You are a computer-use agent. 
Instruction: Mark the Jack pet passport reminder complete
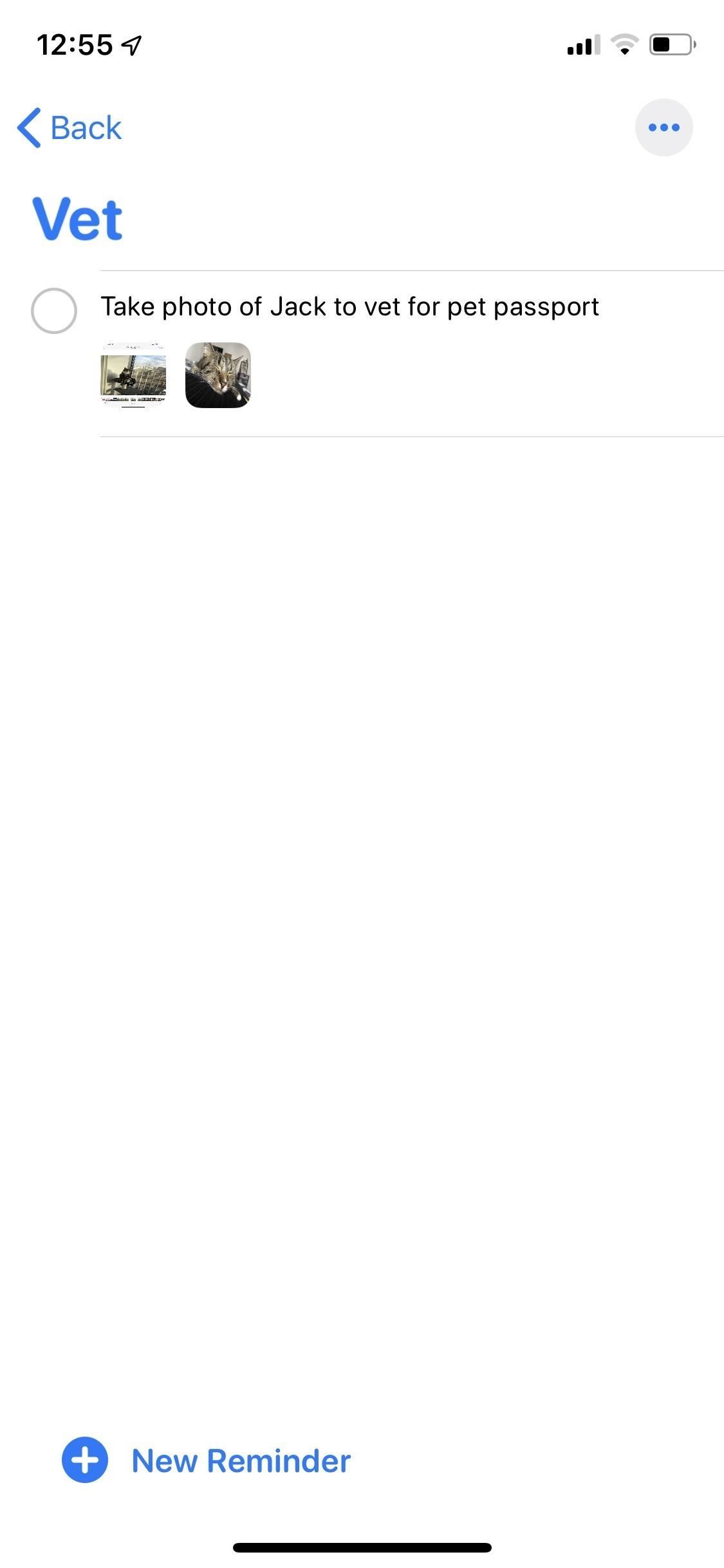54,311
